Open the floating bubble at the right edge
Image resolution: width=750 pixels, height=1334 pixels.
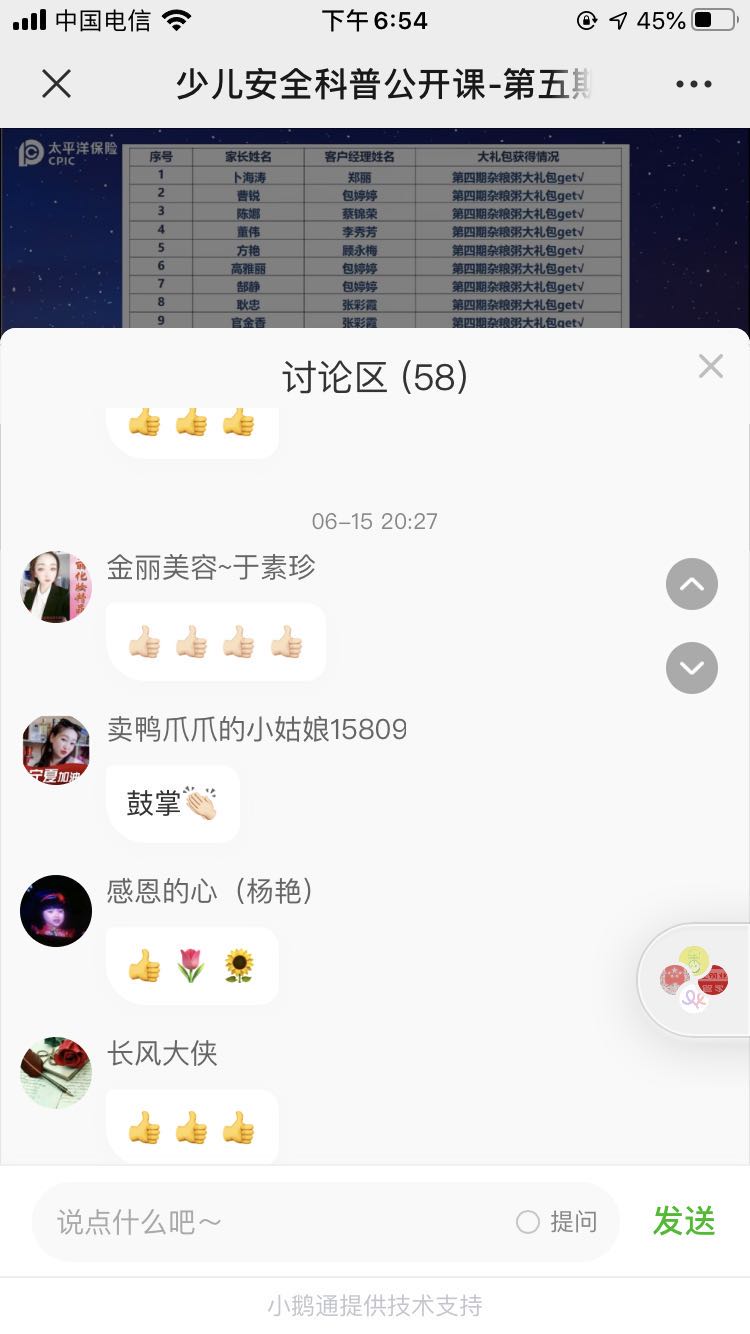click(x=695, y=979)
